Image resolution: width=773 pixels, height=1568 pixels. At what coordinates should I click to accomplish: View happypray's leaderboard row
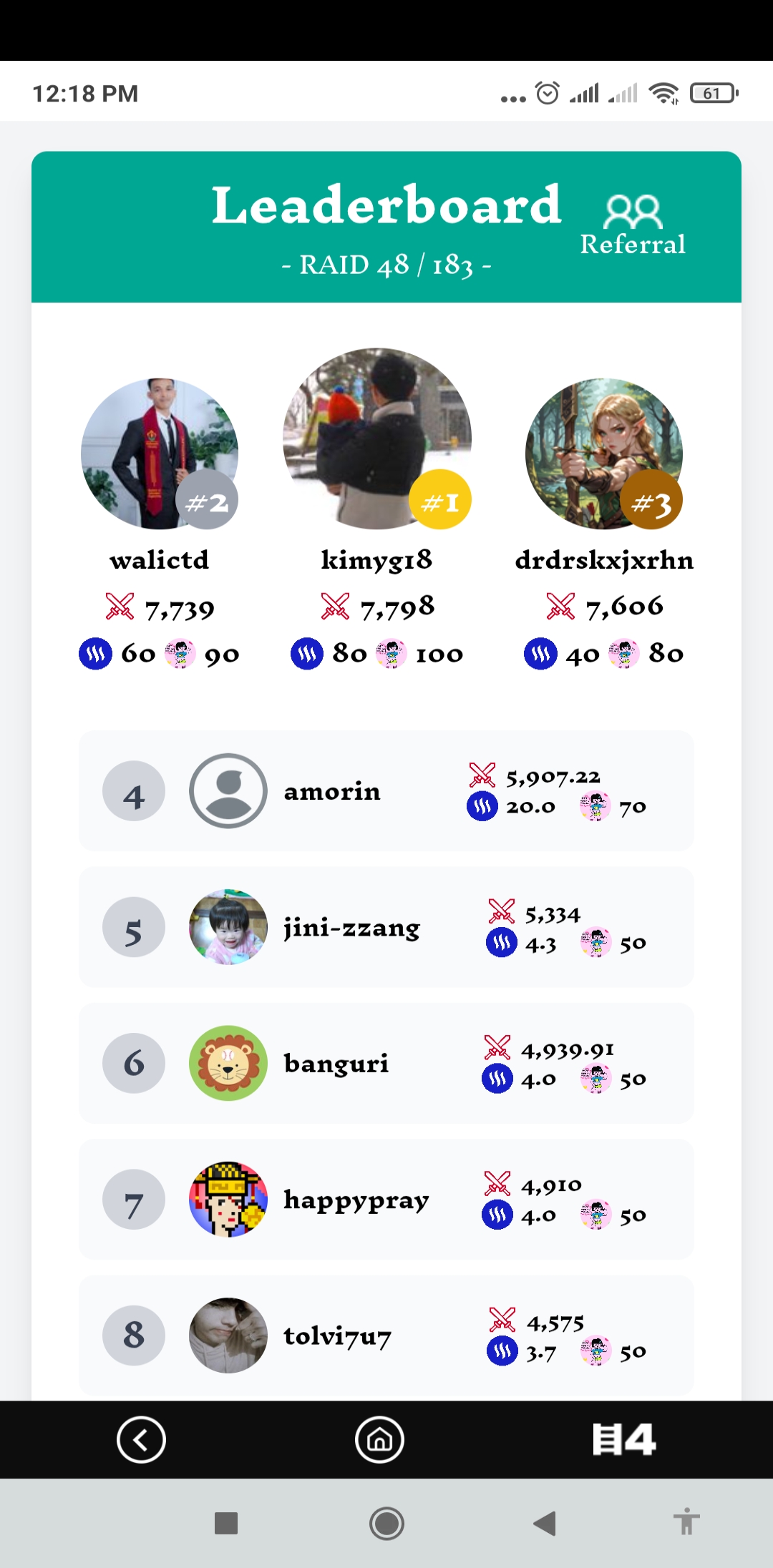click(386, 1200)
